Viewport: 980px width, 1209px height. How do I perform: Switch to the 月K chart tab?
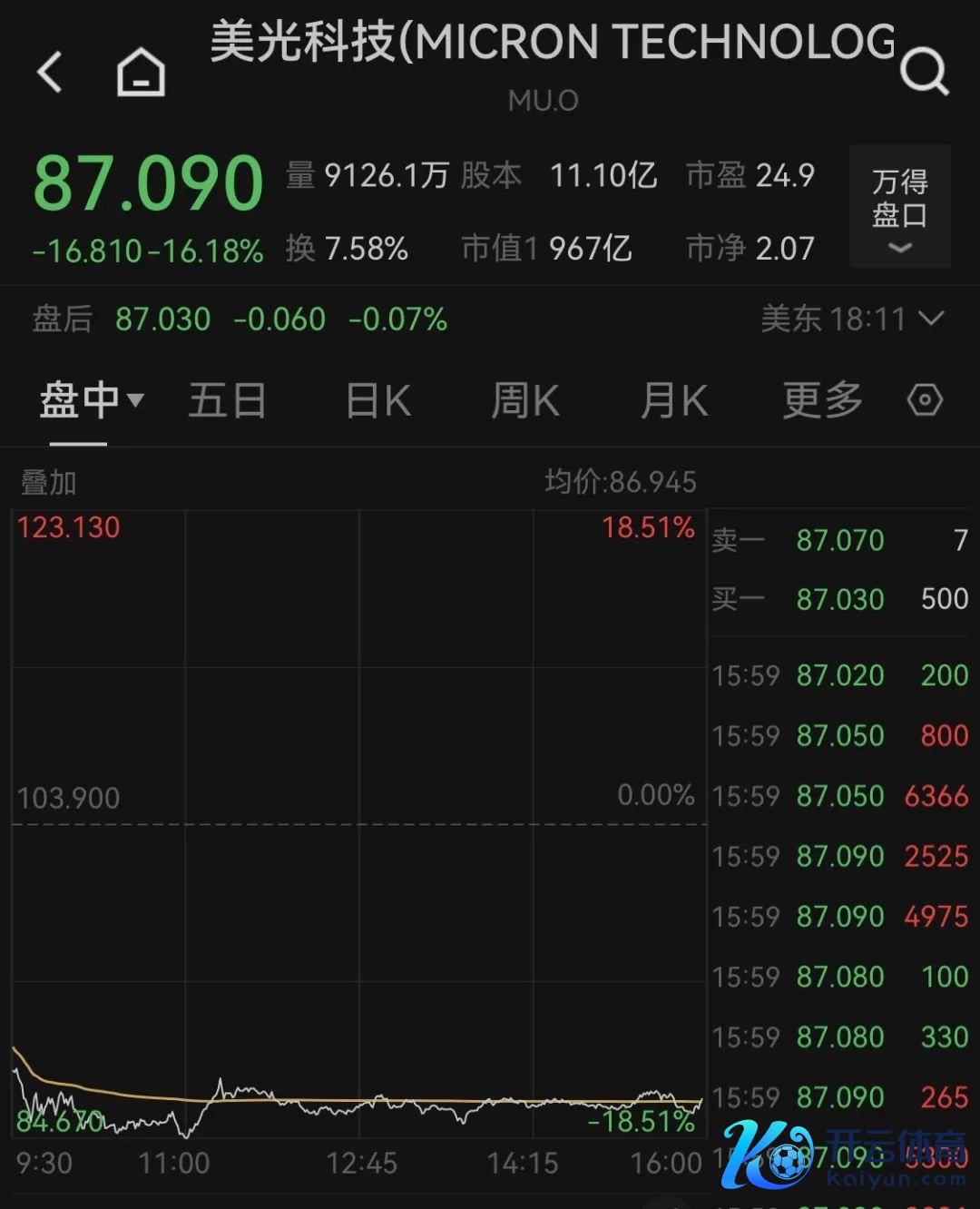tap(673, 400)
